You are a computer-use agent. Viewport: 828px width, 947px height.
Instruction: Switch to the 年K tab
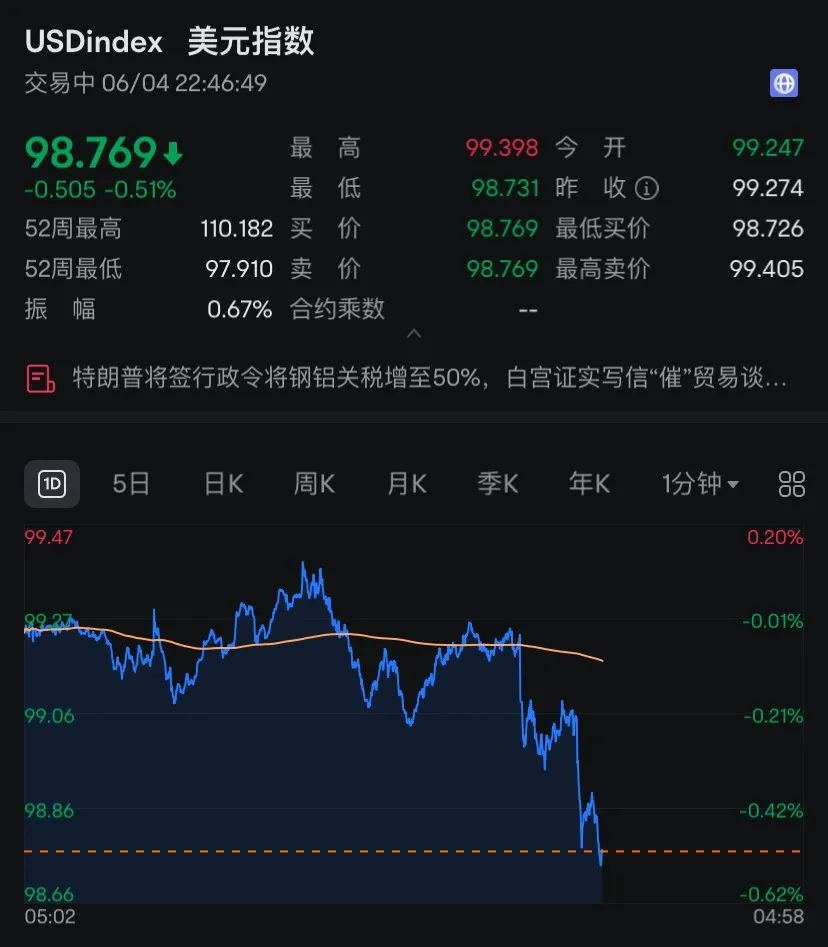pyautogui.click(x=588, y=483)
